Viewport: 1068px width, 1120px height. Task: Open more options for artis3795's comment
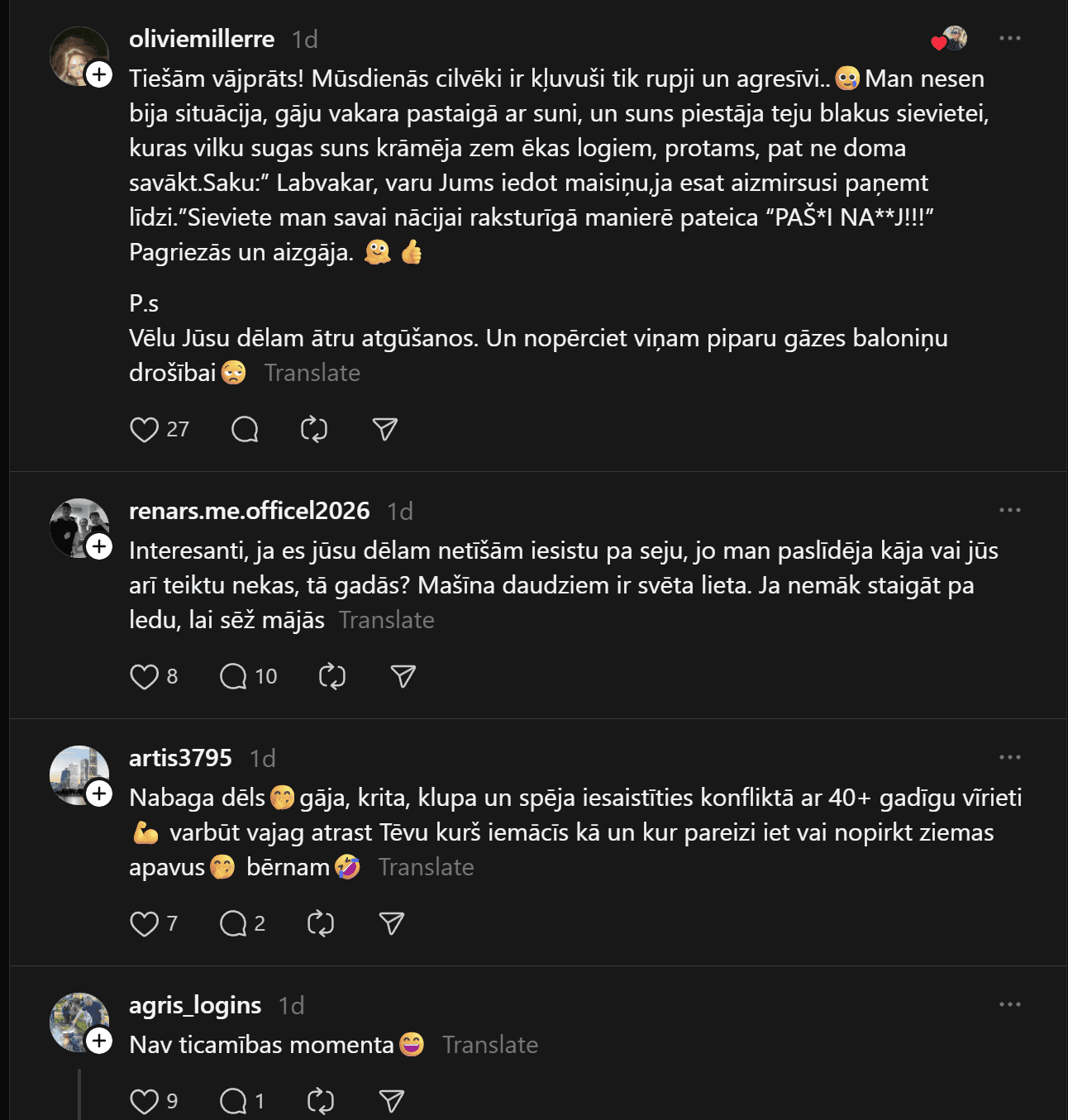point(1009,757)
